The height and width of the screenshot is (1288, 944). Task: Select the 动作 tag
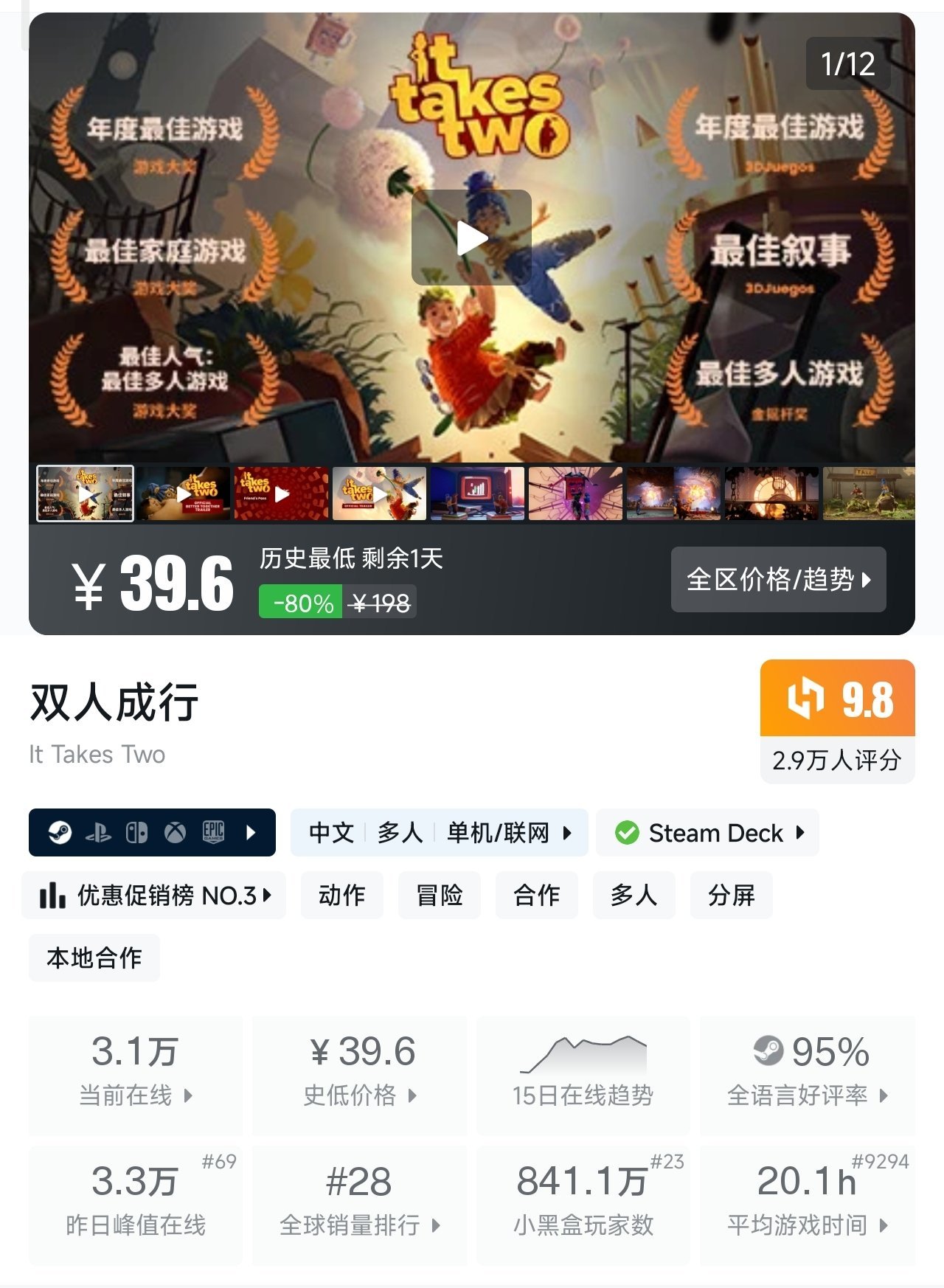tap(341, 896)
